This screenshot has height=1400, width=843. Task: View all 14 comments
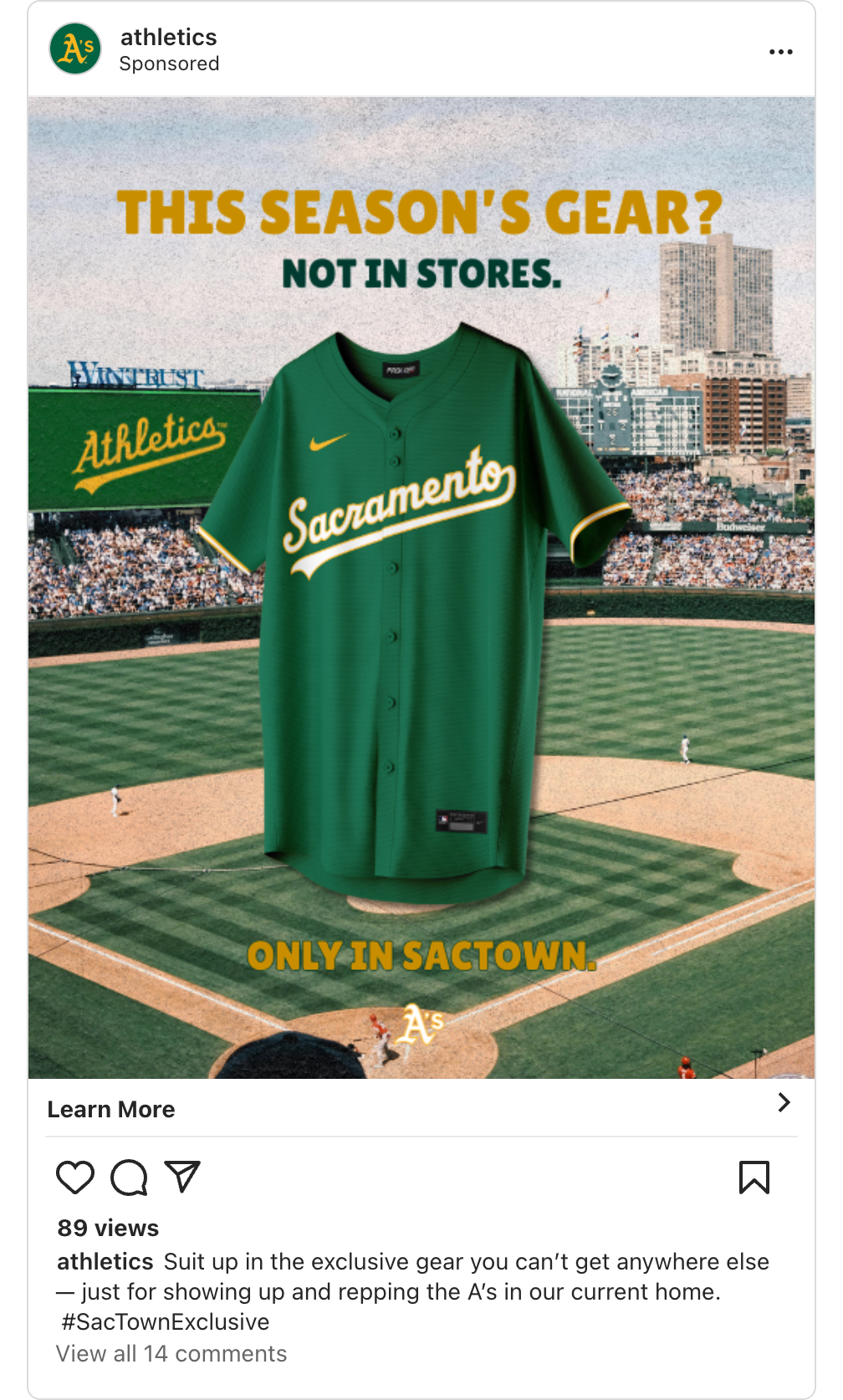click(171, 1353)
